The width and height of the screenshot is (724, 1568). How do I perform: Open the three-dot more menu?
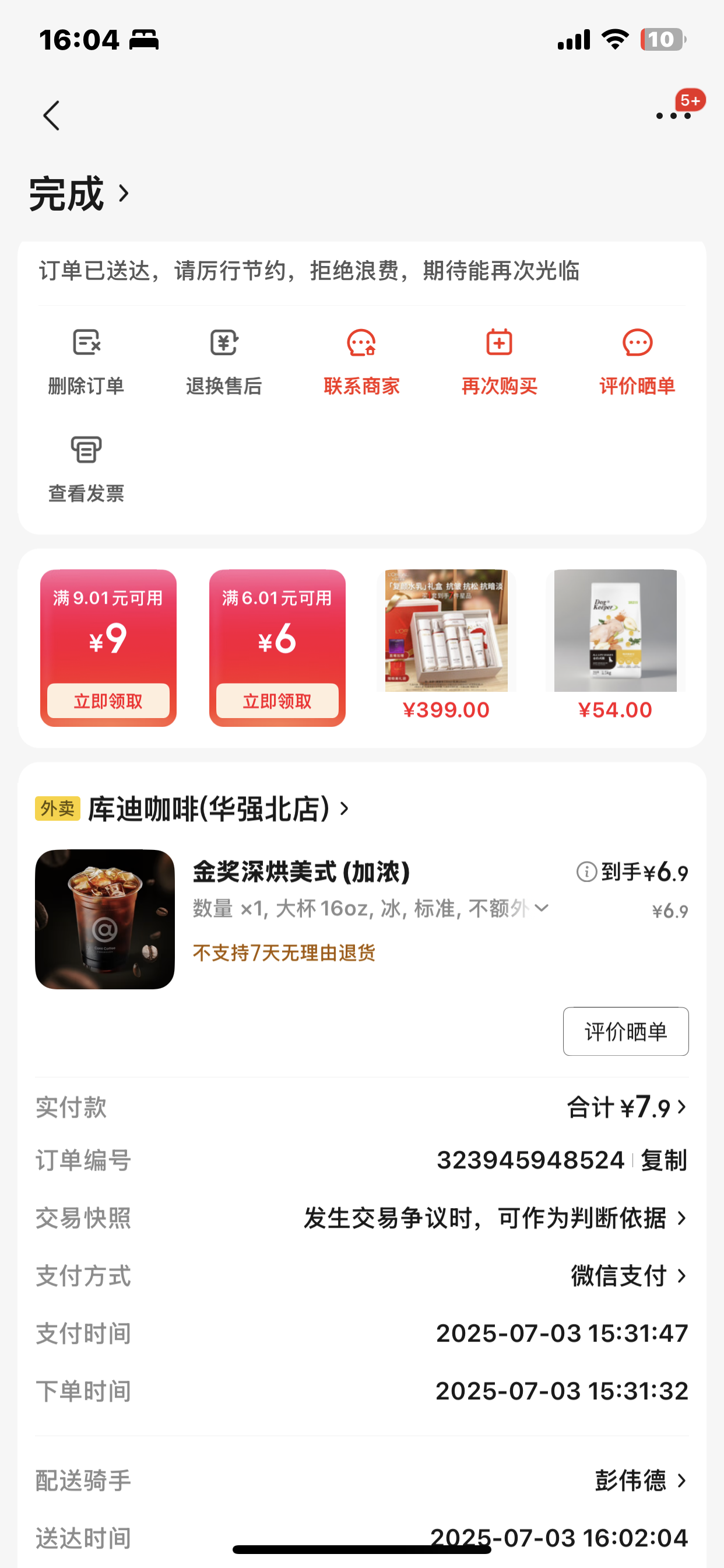(673, 116)
